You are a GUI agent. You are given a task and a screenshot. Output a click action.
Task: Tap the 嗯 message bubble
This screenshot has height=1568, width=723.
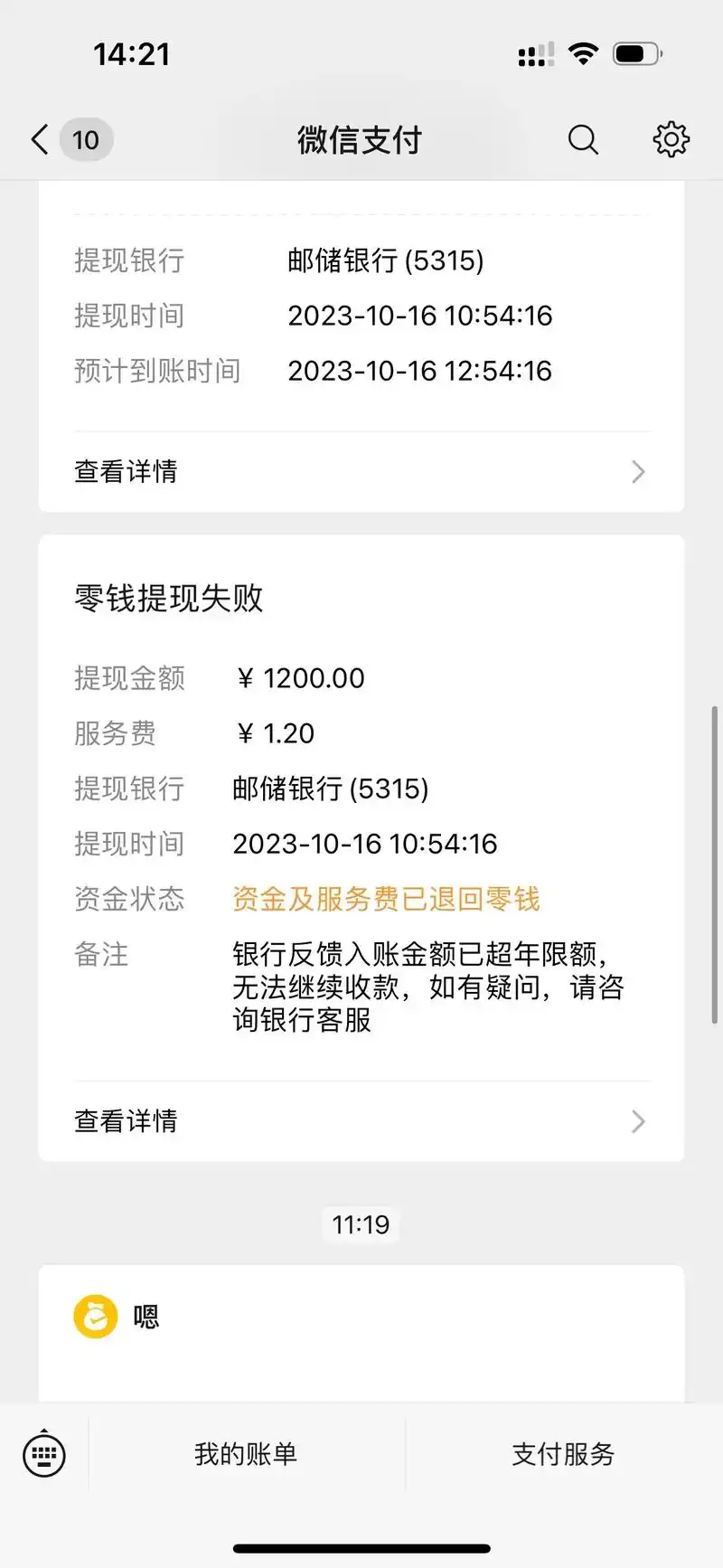pos(146,1317)
